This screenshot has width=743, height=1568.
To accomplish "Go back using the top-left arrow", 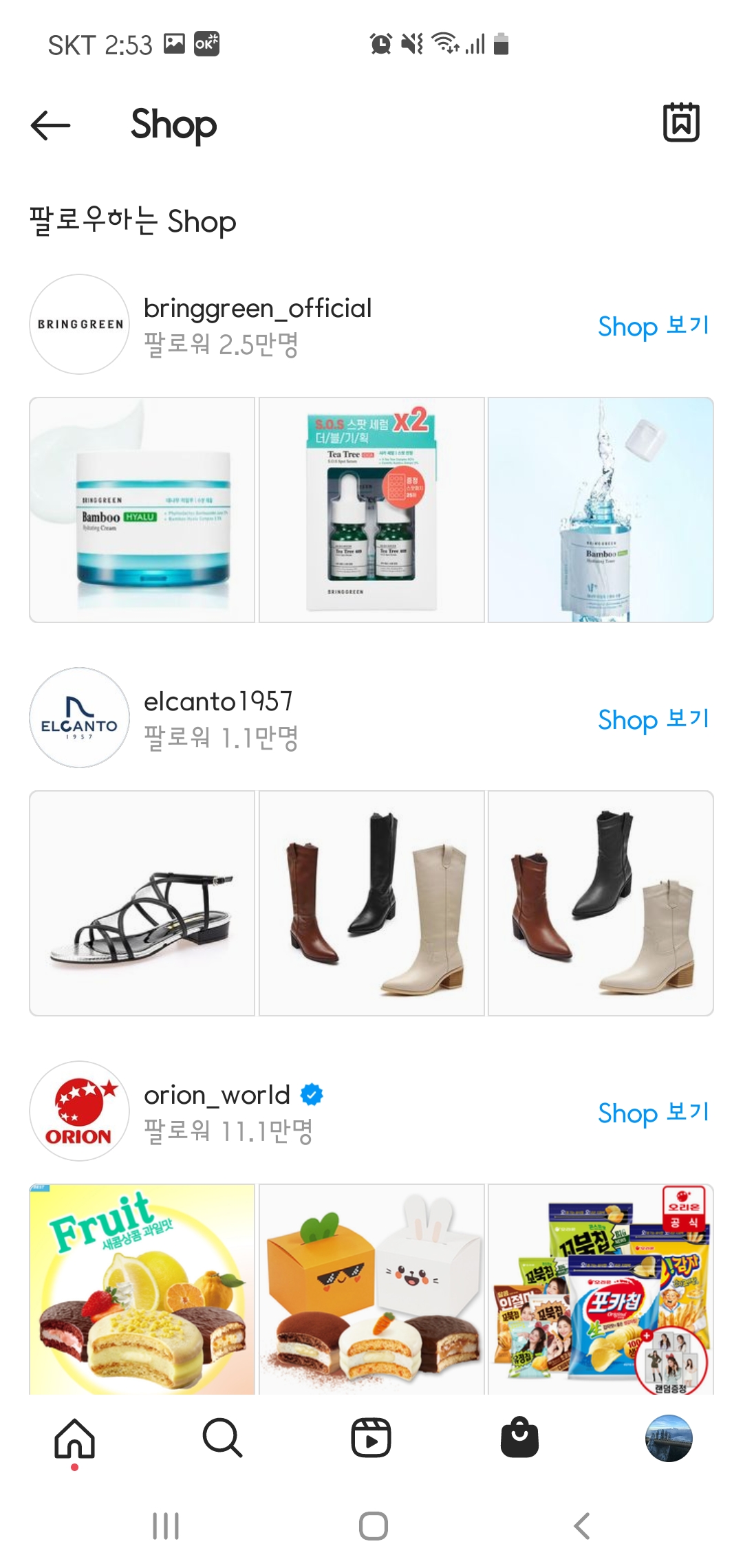I will point(51,125).
